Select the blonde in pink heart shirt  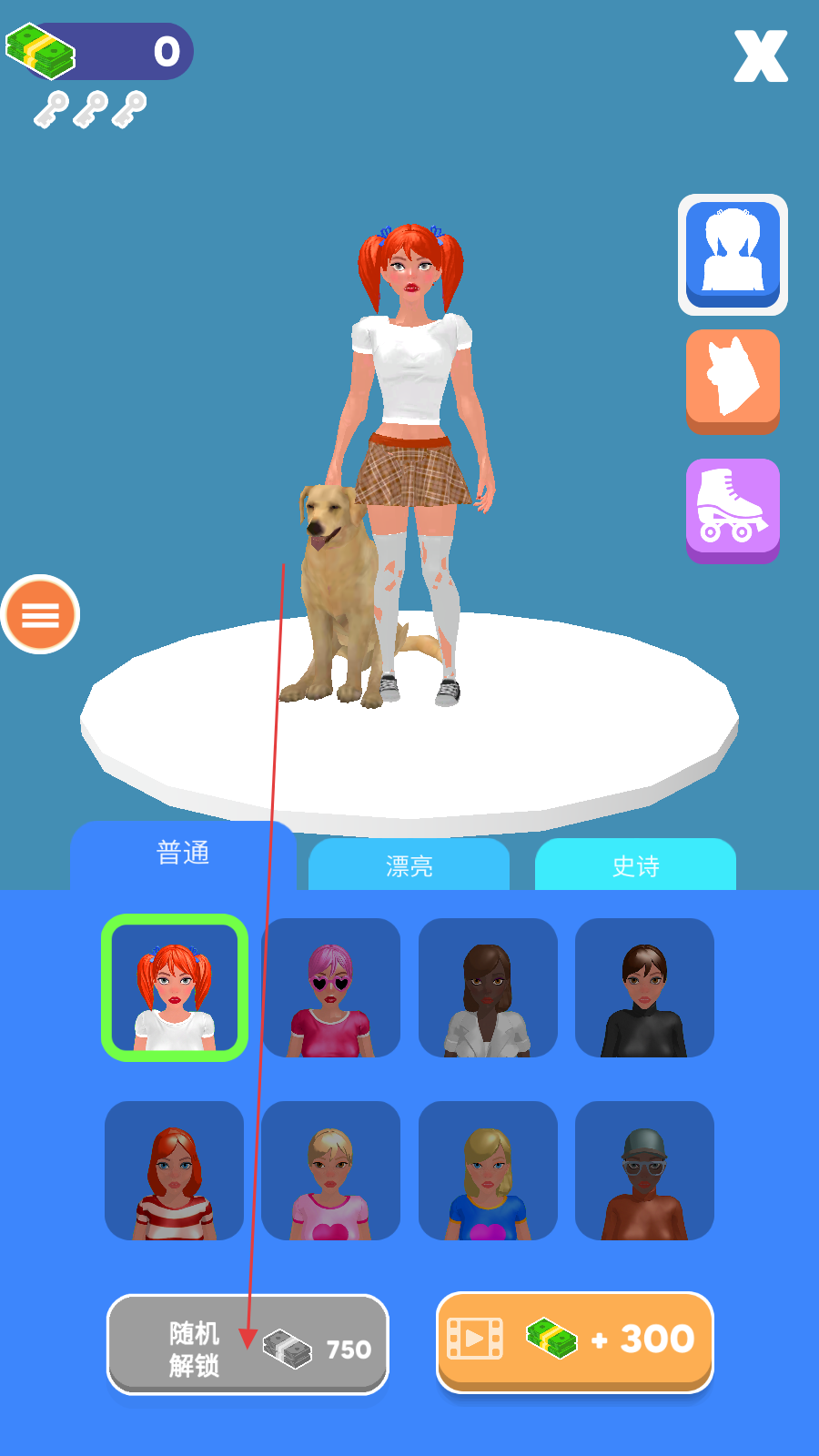pyautogui.click(x=331, y=1170)
